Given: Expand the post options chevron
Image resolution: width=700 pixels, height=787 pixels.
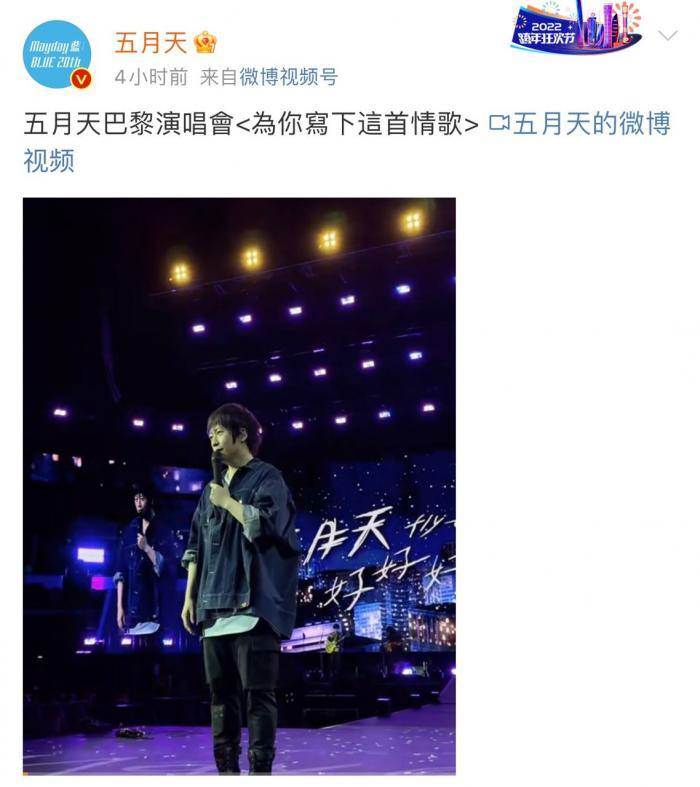Looking at the screenshot, I should 667,36.
